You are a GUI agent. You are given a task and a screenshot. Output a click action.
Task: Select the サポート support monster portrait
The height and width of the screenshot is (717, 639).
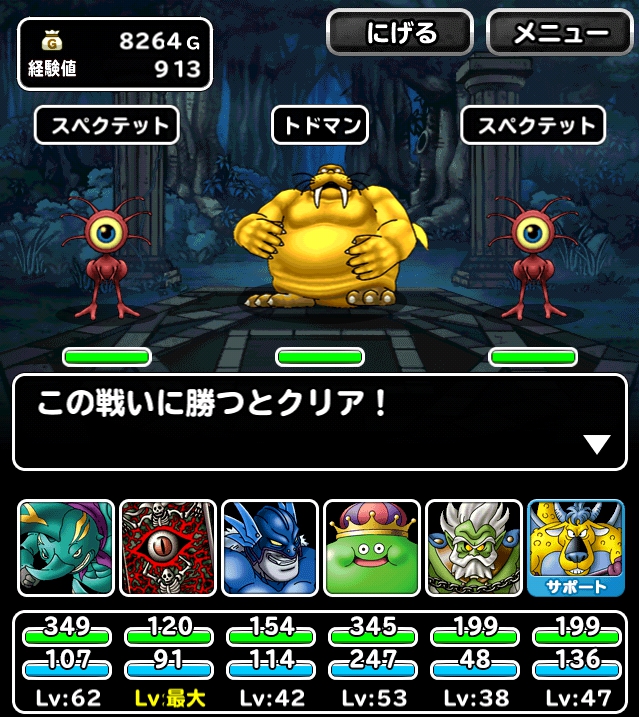(x=575, y=548)
